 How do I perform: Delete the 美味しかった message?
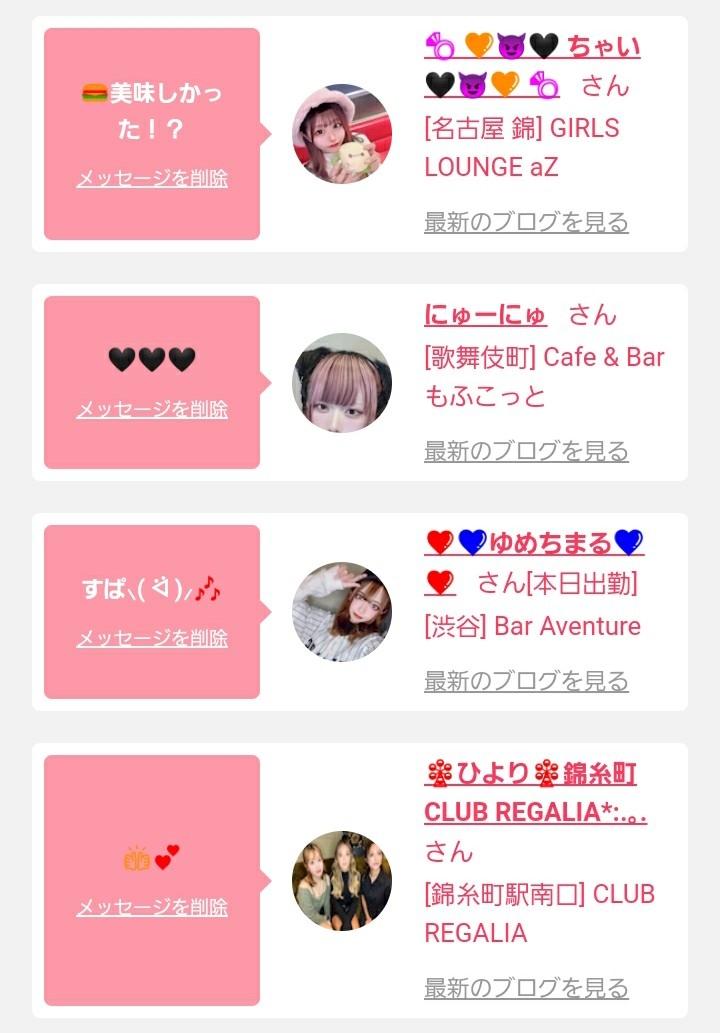pyautogui.click(x=152, y=179)
